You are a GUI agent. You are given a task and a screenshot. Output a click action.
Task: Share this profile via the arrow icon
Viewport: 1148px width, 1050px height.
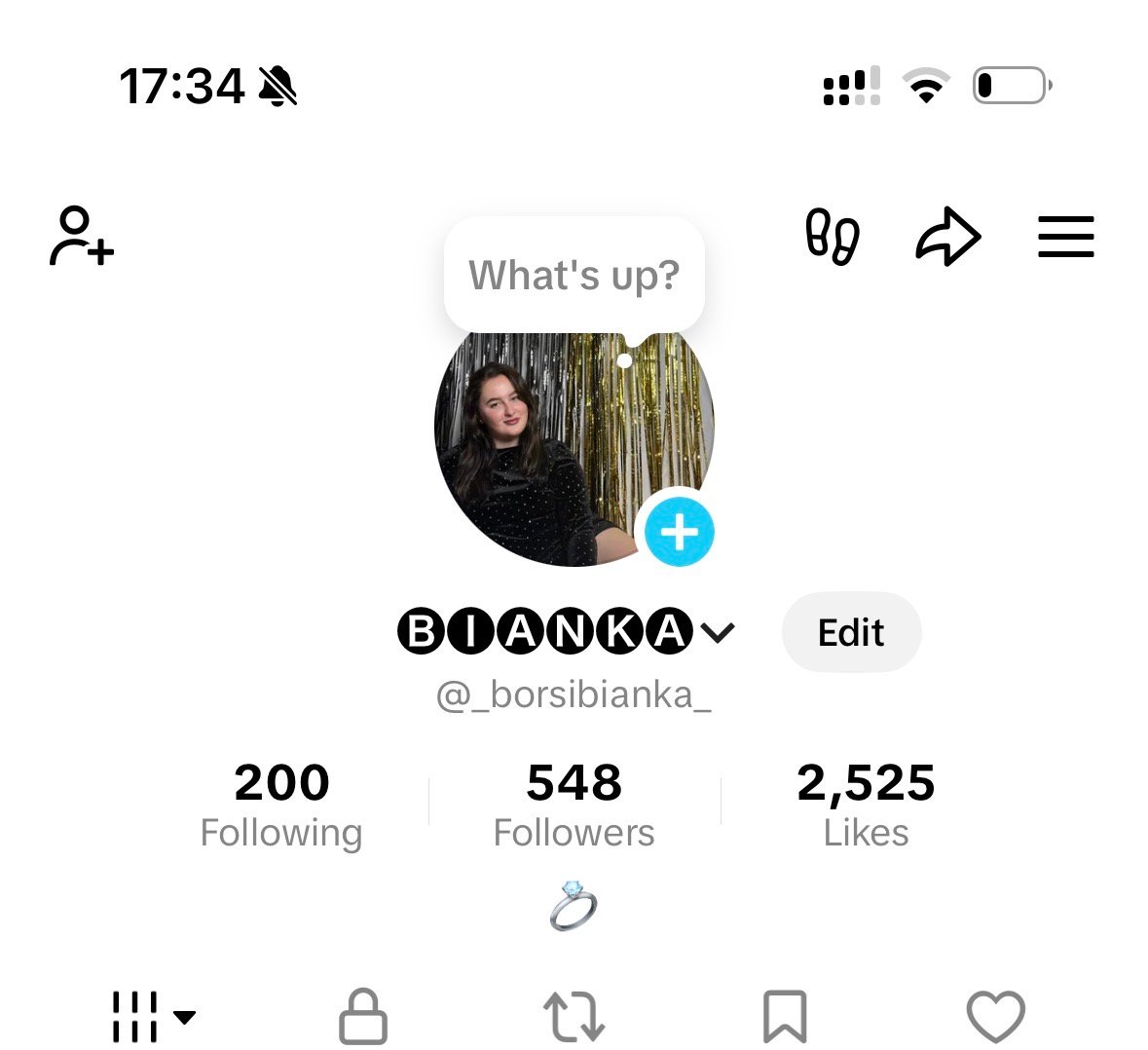pyautogui.click(x=947, y=237)
